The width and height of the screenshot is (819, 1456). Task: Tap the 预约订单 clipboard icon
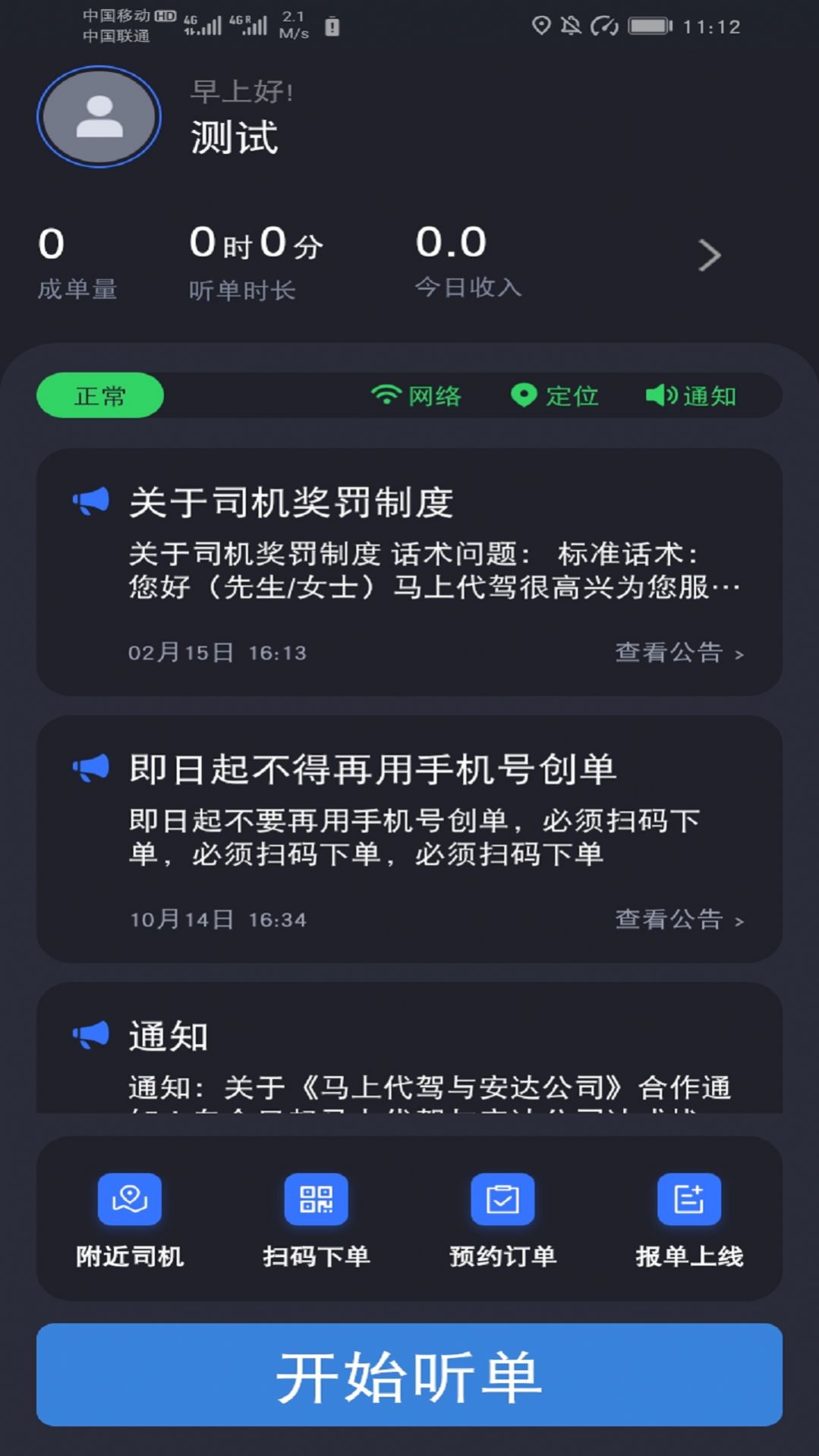[x=502, y=1200]
